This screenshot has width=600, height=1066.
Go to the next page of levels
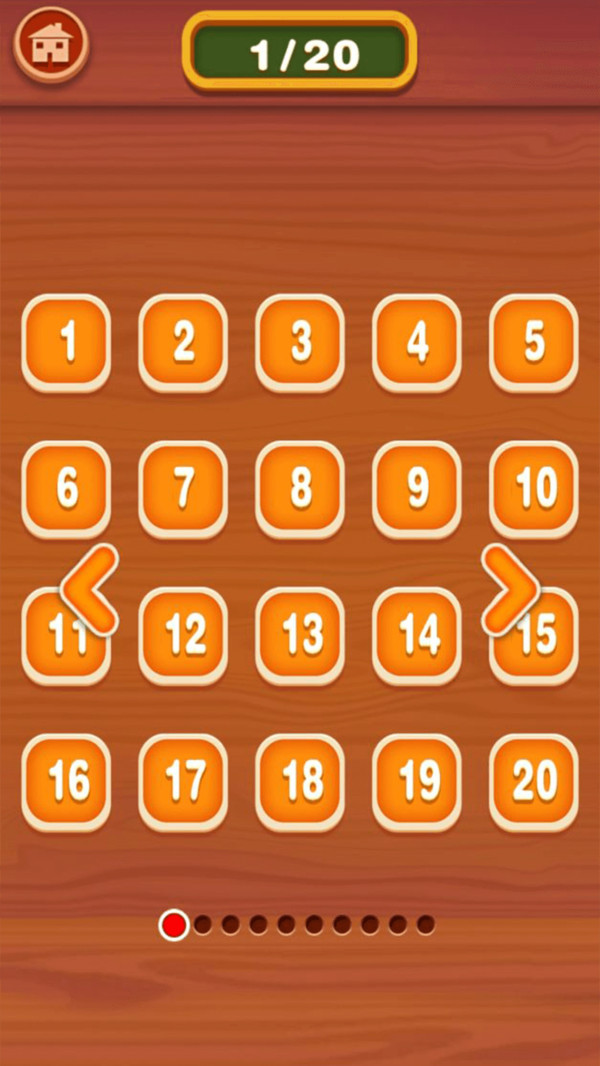510,589
